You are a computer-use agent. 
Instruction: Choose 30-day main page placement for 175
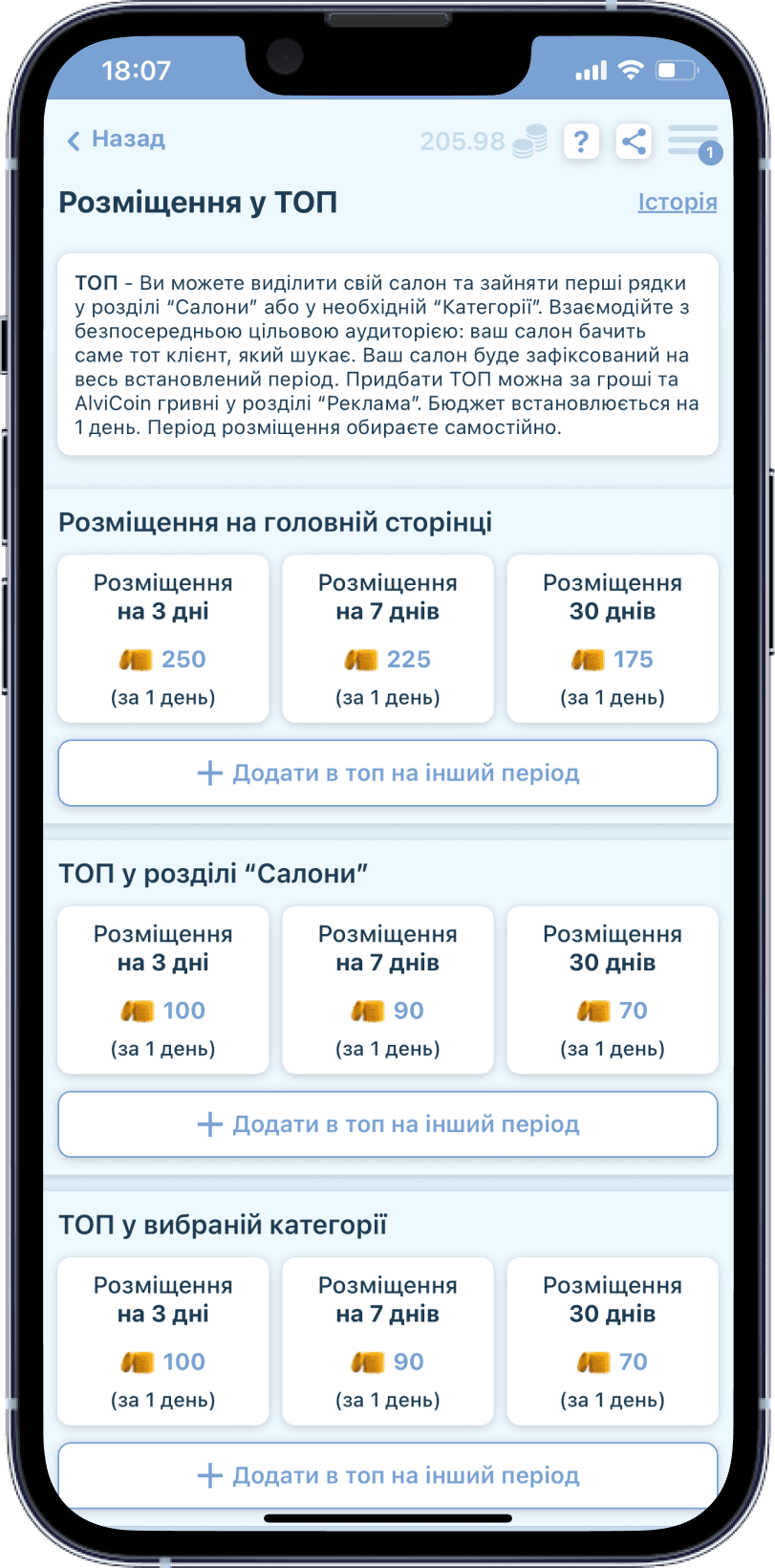point(613,639)
